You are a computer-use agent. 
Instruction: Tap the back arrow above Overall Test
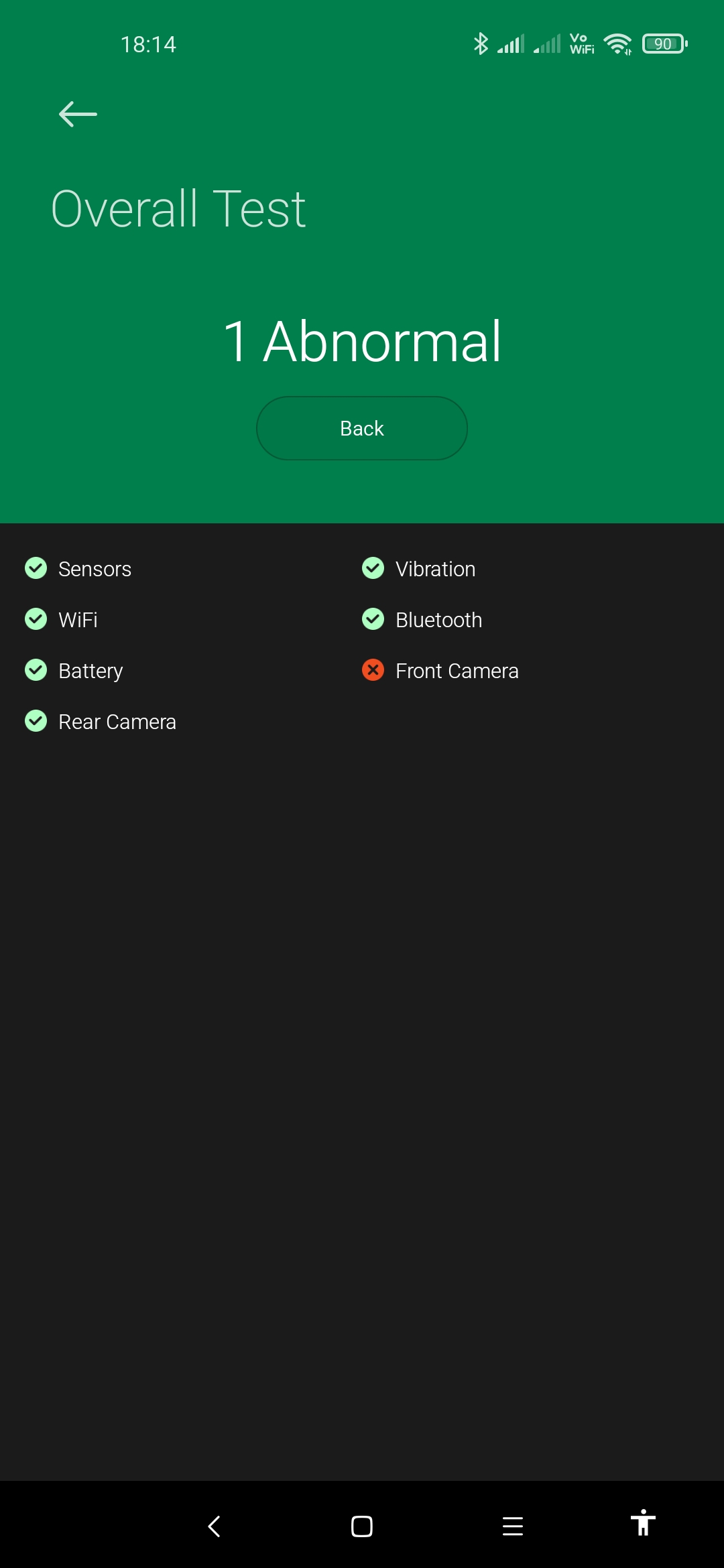coord(78,114)
